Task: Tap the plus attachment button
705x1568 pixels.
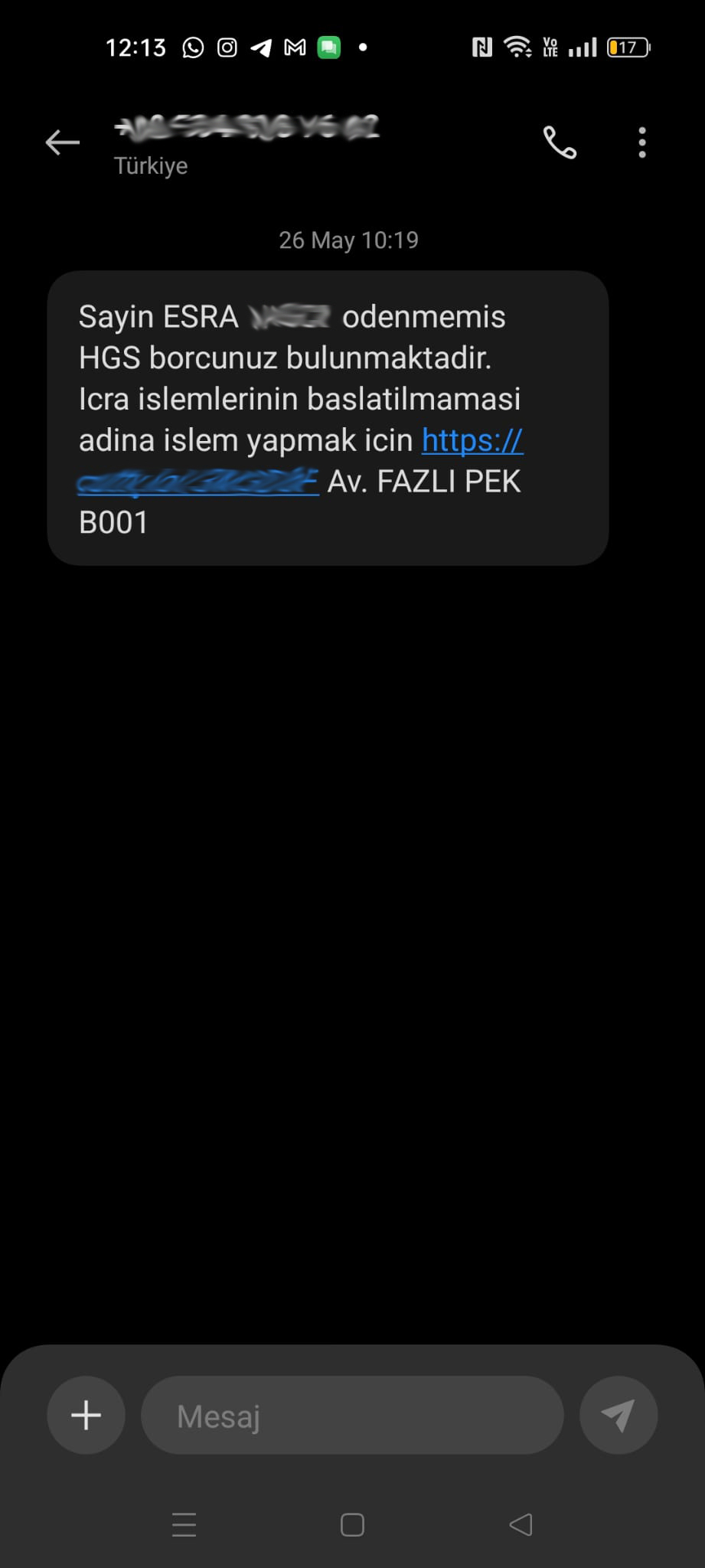Action: [x=86, y=1415]
